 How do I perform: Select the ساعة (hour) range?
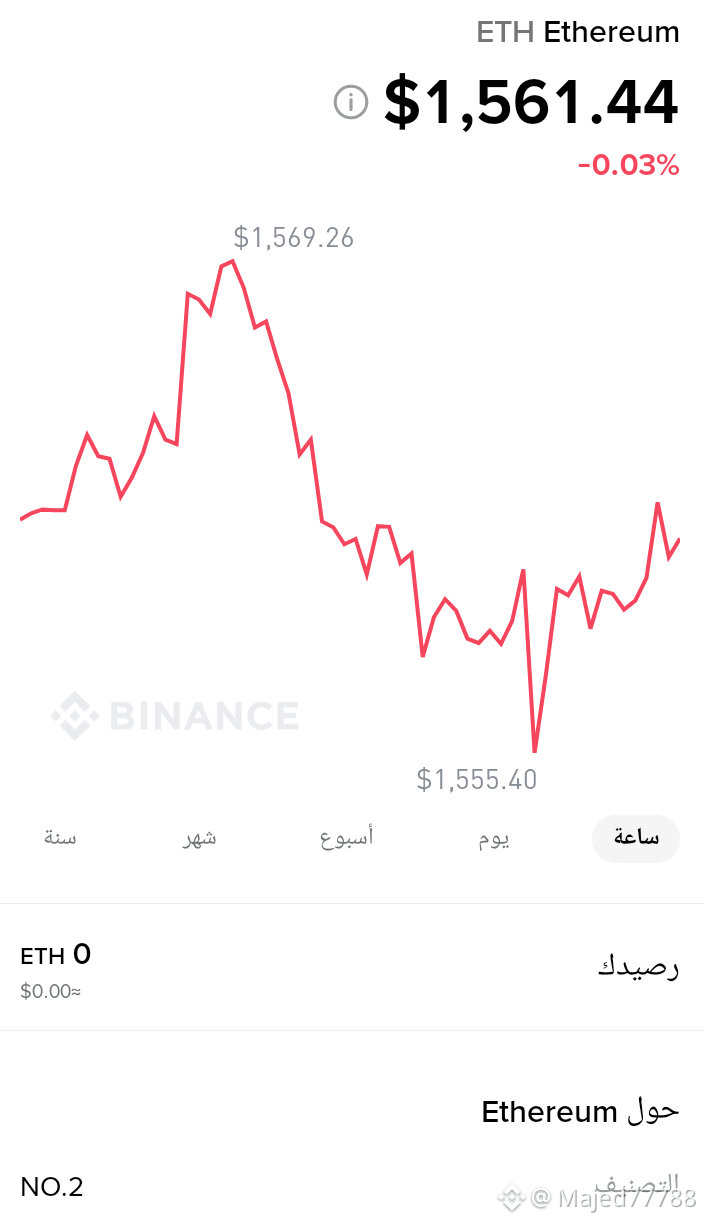pos(636,838)
